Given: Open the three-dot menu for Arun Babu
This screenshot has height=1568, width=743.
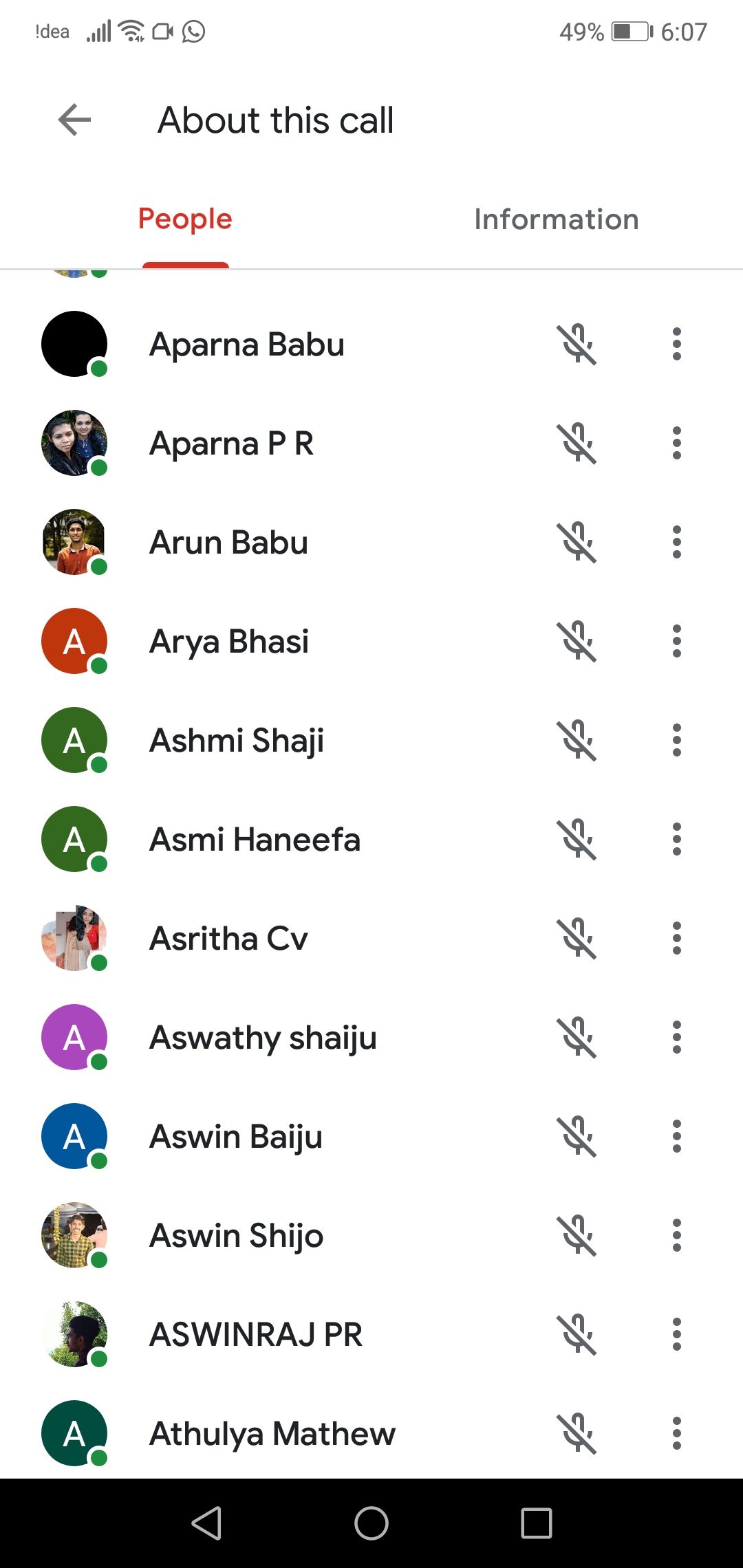Looking at the screenshot, I should pos(677,542).
